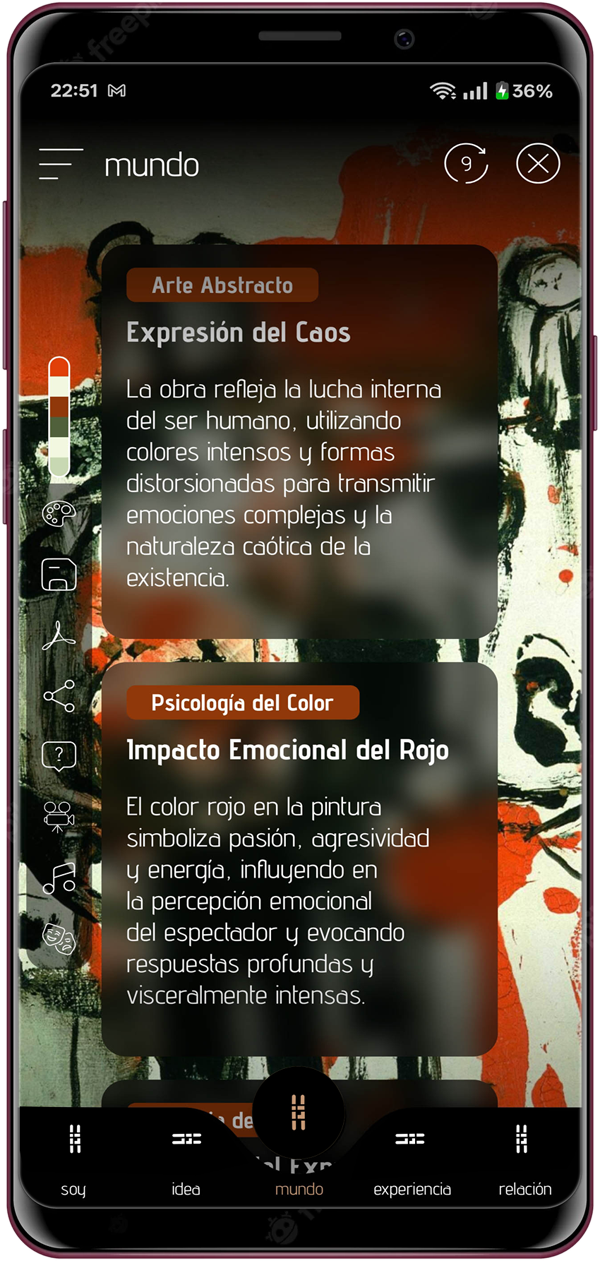This screenshot has height=1268, width=600.
Task: Tap the theater masks icon
Action: pos(59,939)
